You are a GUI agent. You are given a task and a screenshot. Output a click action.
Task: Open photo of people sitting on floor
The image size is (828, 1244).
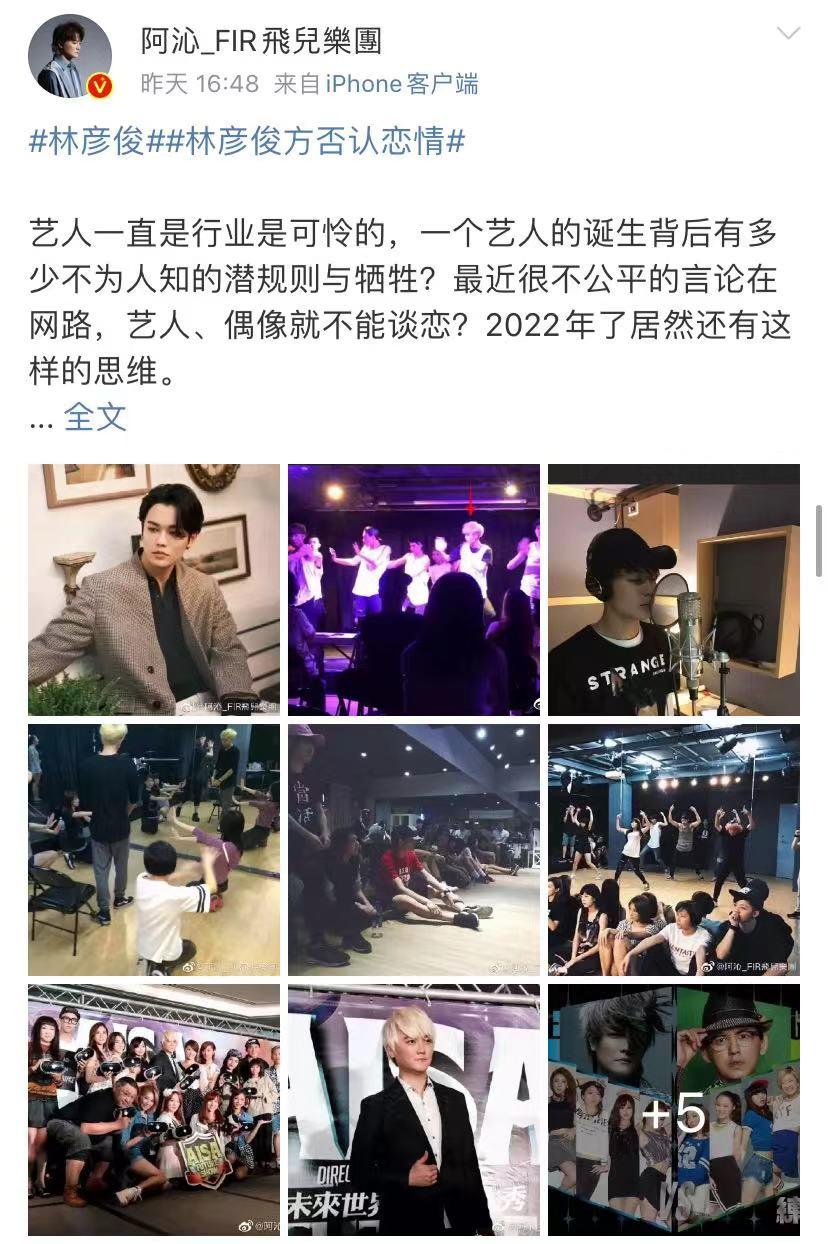(x=414, y=849)
